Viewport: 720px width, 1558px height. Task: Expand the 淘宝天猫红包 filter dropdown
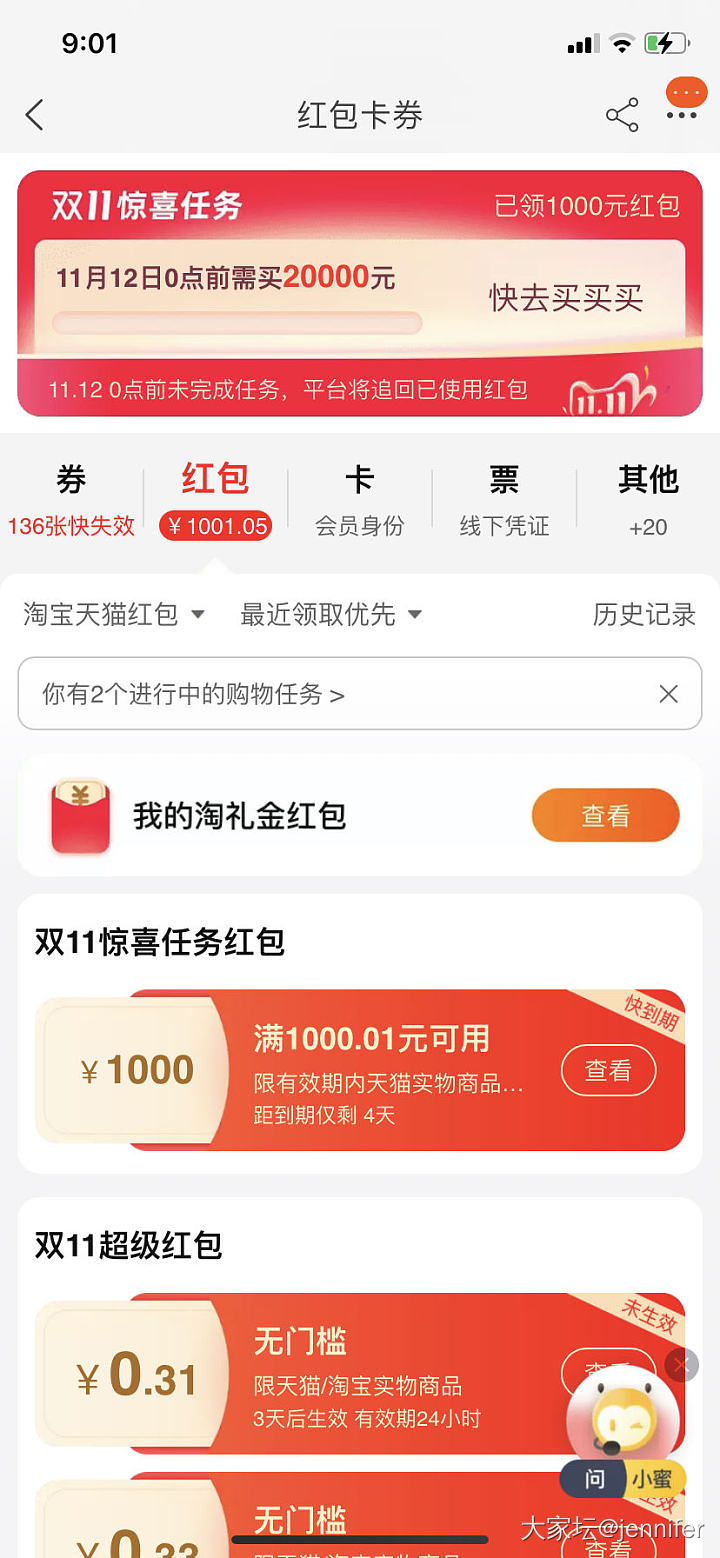pos(114,614)
